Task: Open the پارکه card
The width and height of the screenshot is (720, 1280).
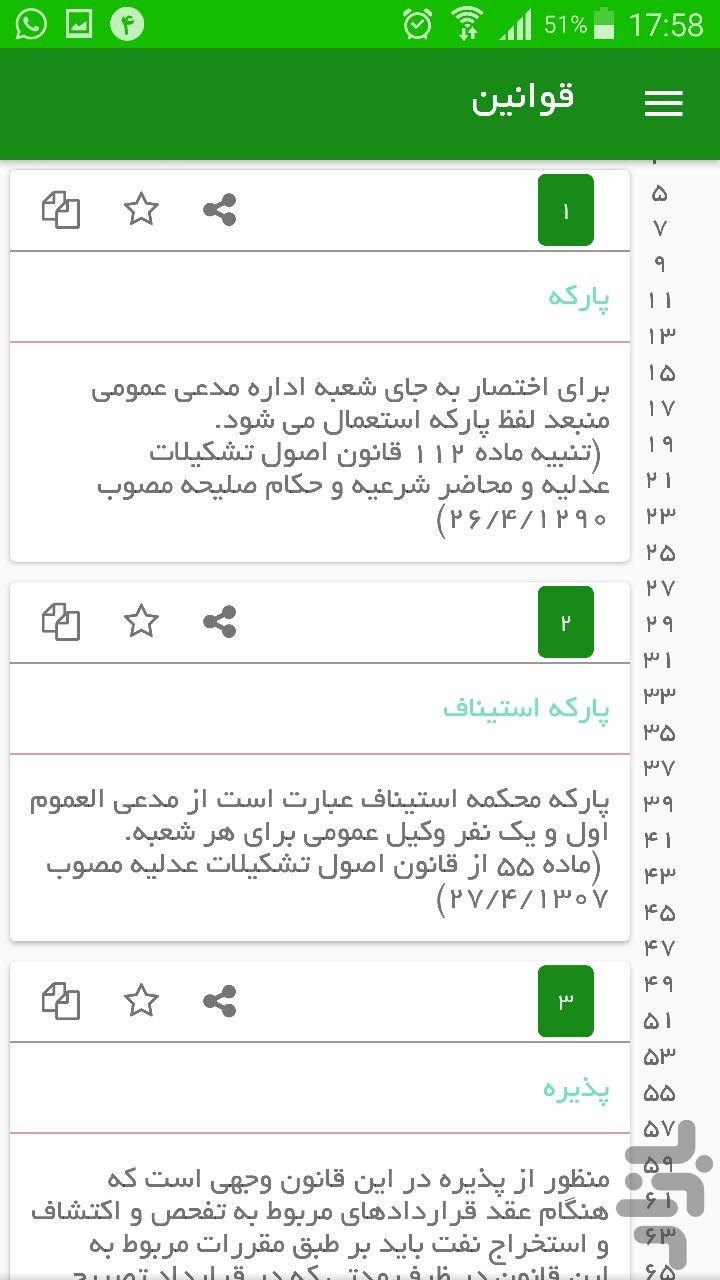Action: (x=320, y=450)
